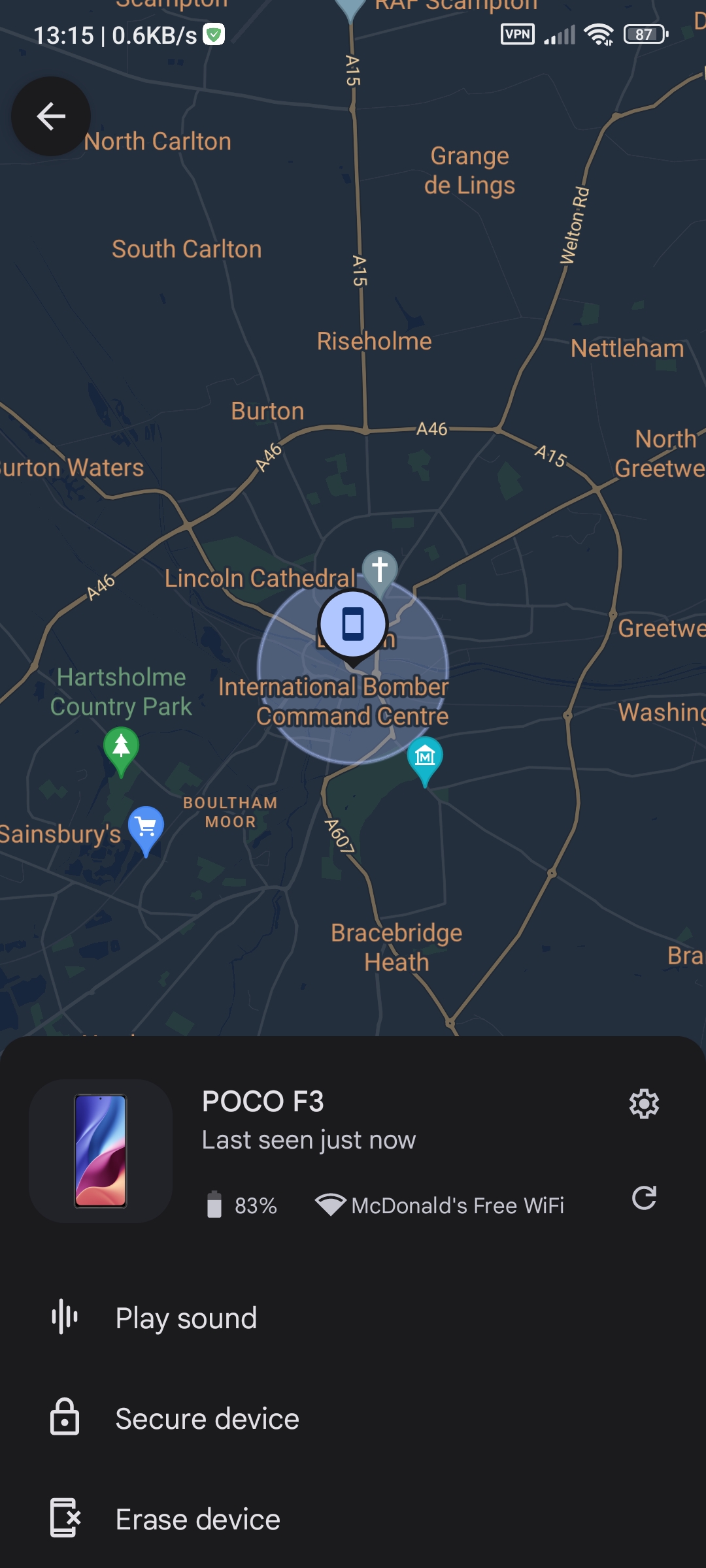Play sound on the POCO F3
This screenshot has width=706, height=1568.
[x=186, y=1318]
